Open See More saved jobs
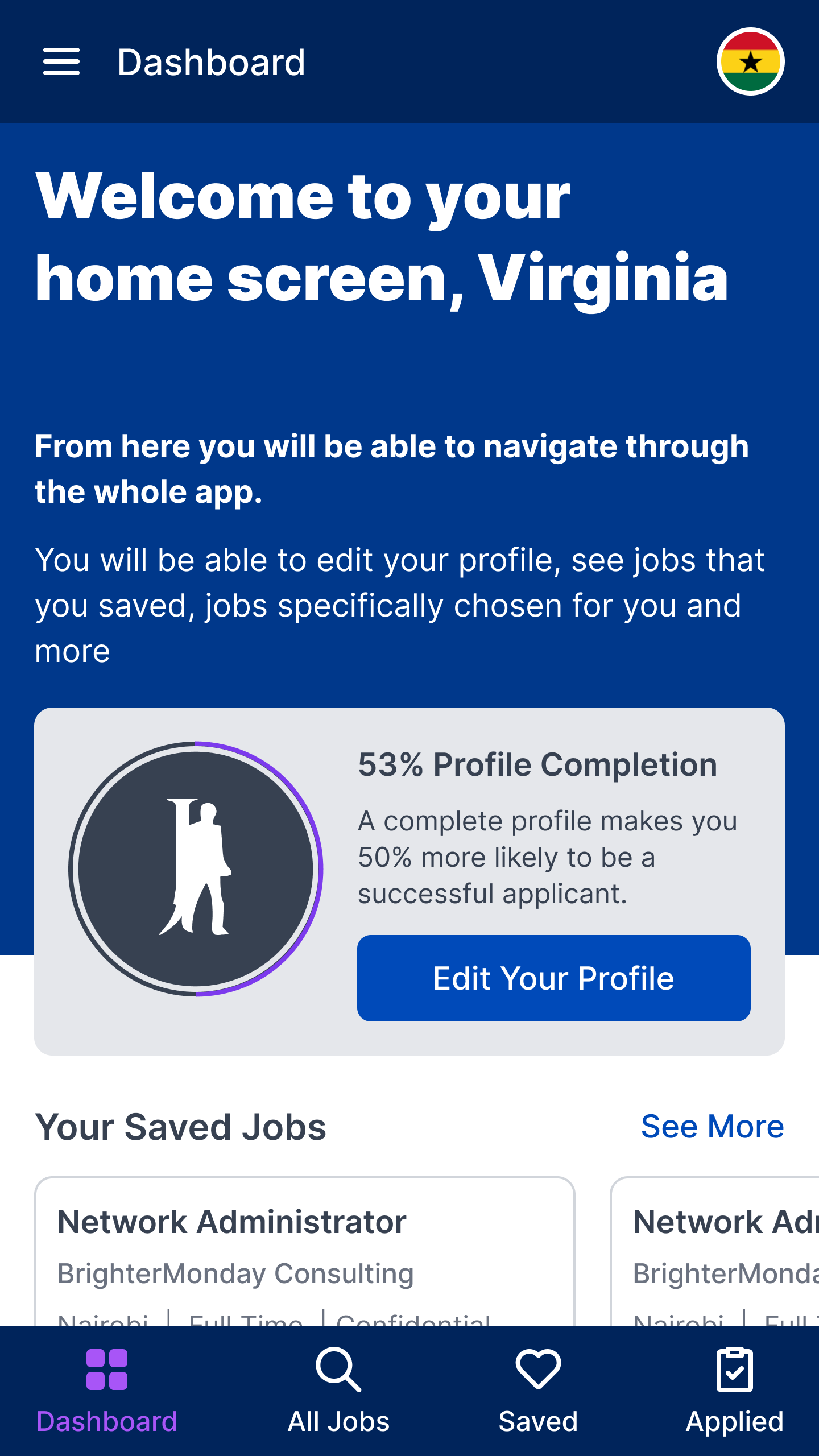 (712, 1126)
